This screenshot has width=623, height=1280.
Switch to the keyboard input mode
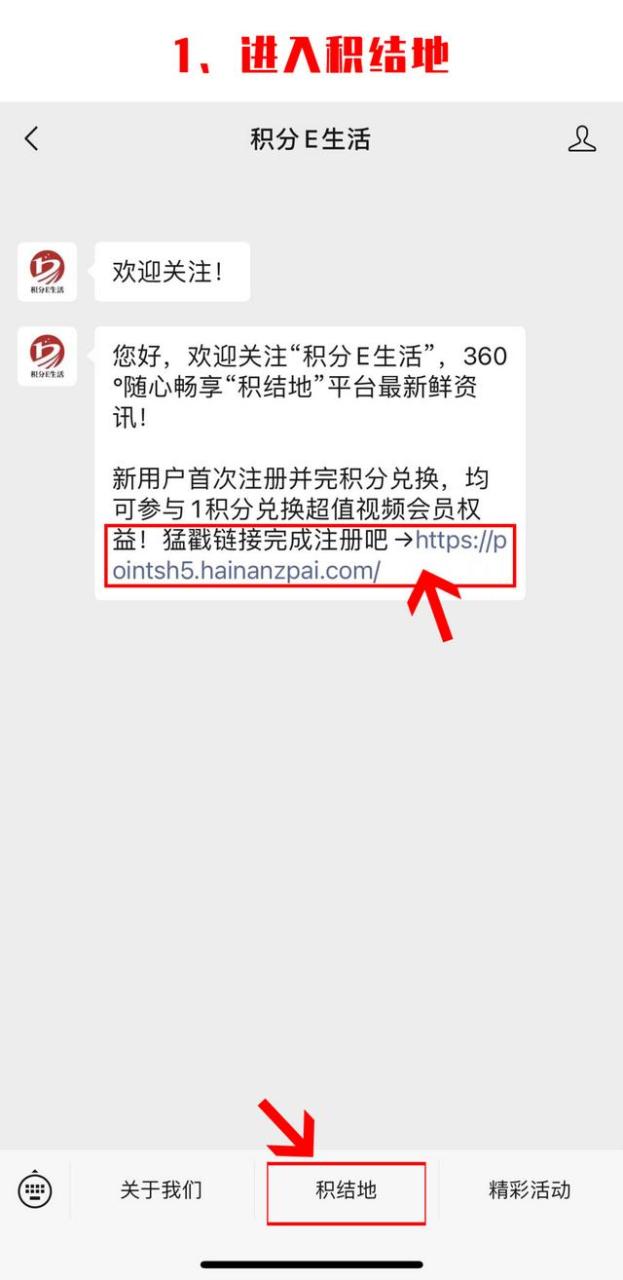pos(36,1190)
